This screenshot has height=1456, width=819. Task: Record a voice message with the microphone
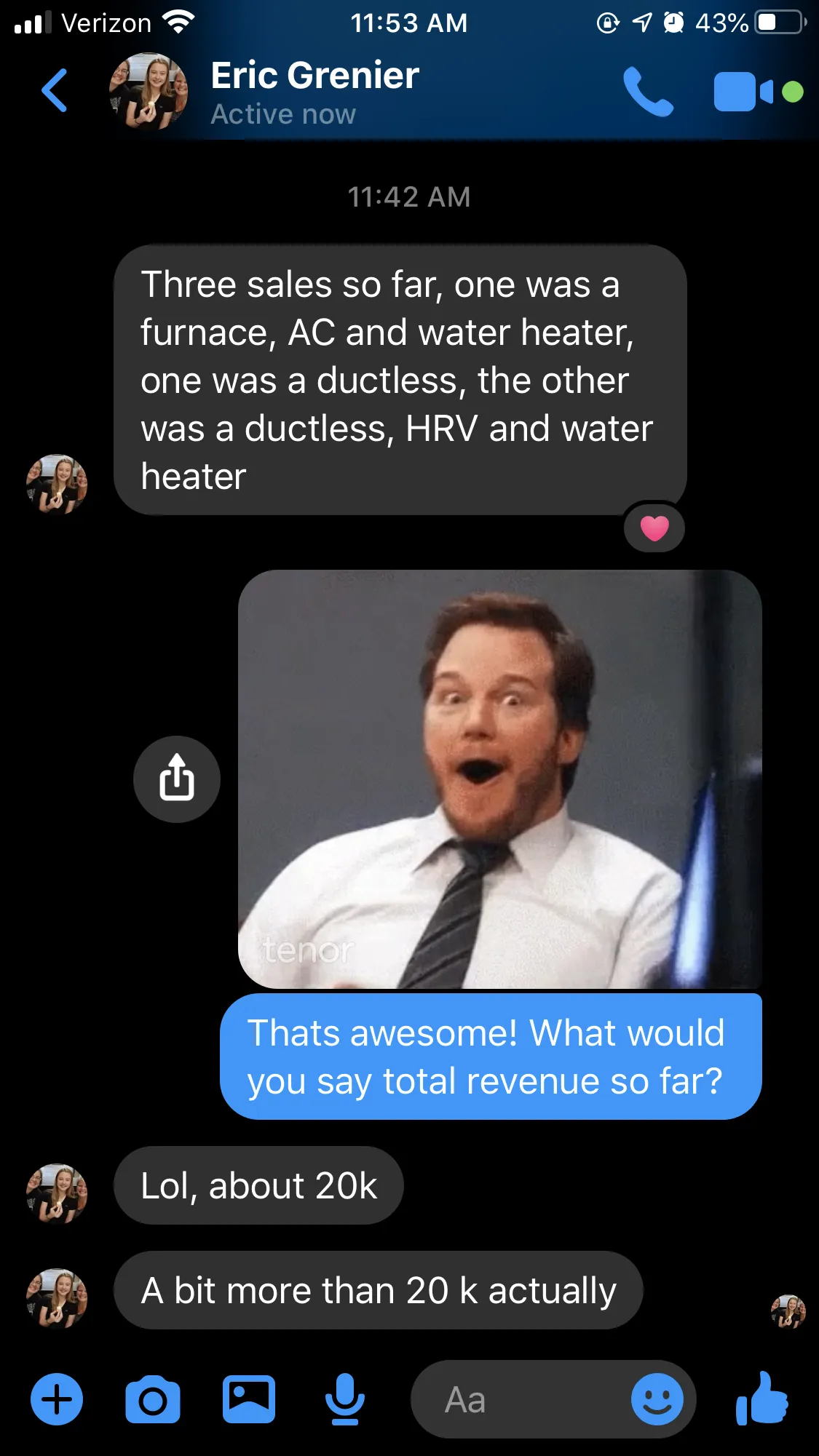[x=345, y=1399]
